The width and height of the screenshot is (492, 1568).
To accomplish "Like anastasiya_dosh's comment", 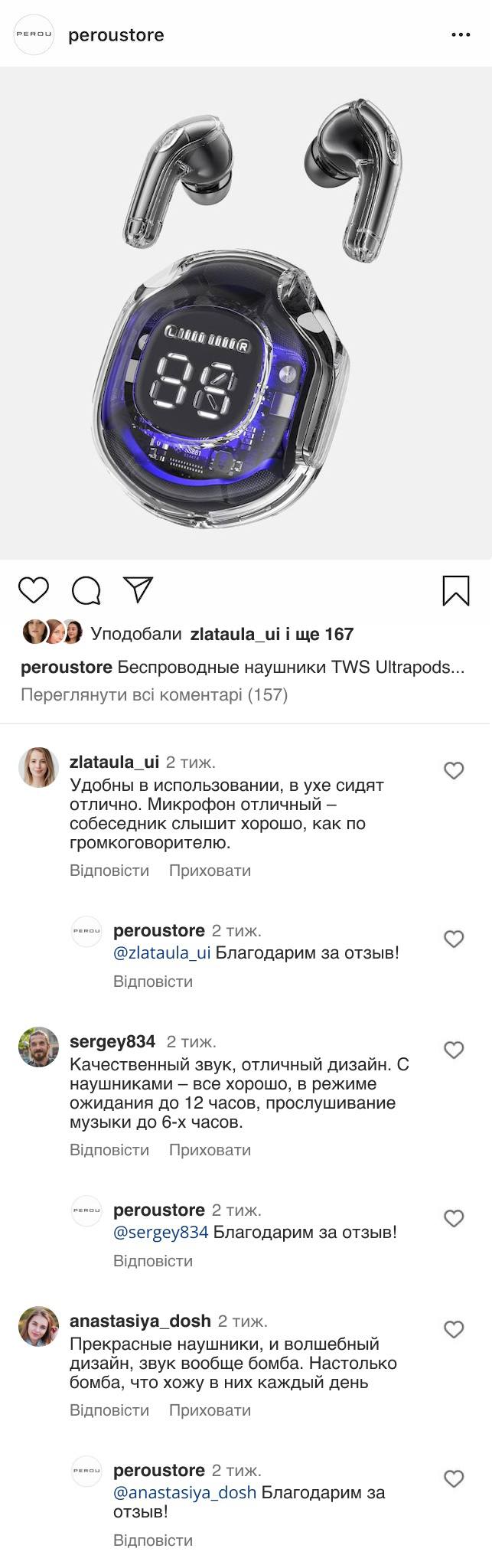I will (x=455, y=1329).
